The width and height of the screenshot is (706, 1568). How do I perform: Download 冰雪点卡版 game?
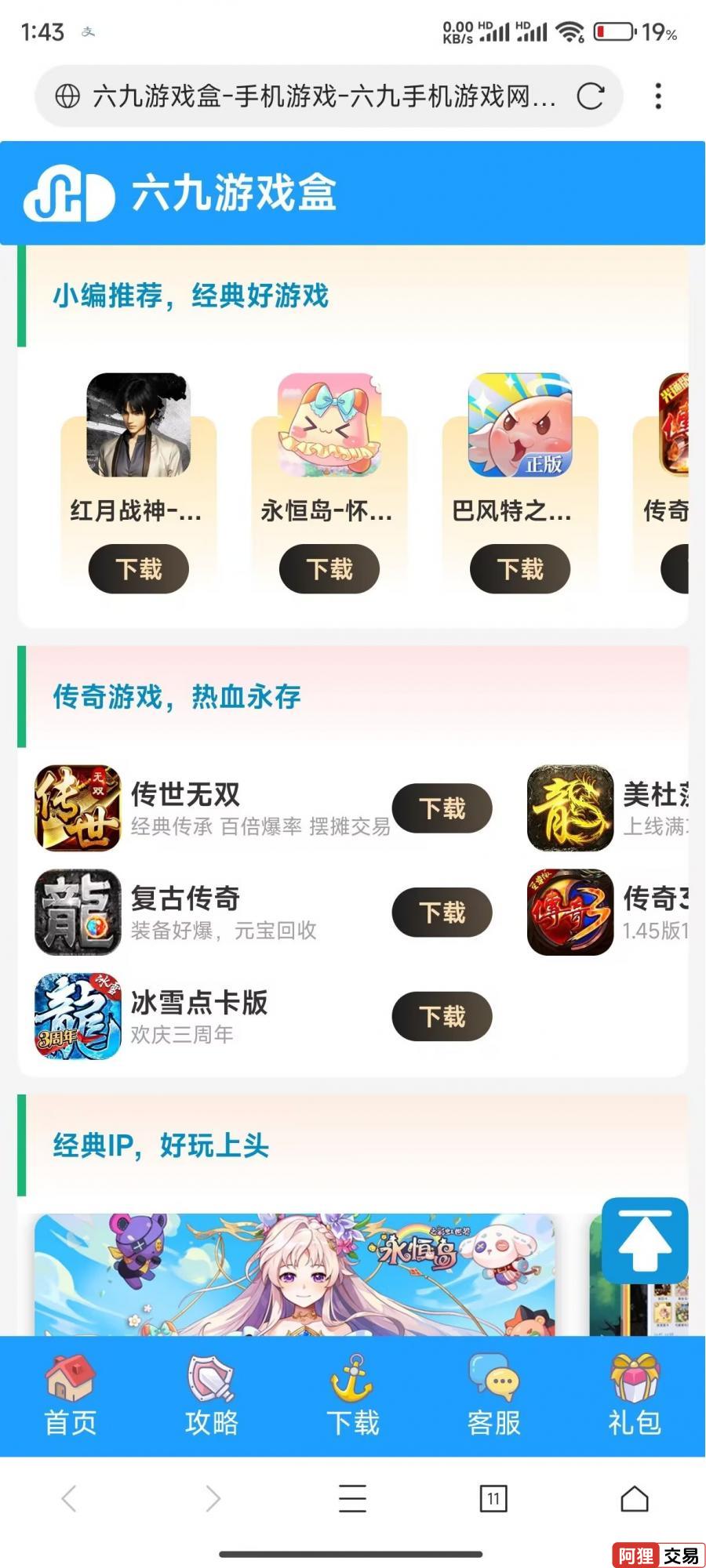click(x=442, y=1017)
